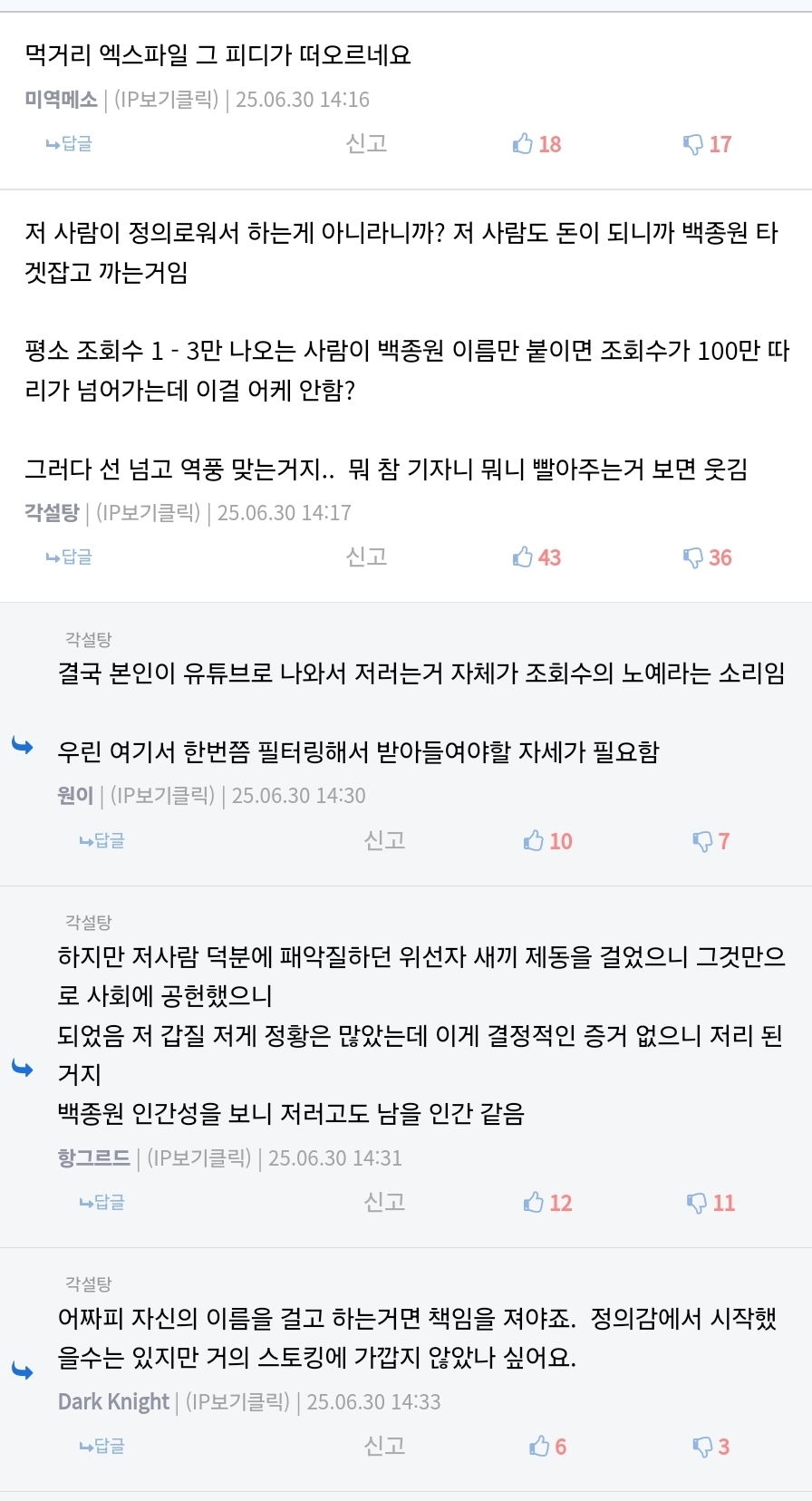Reply to Dark Knight's comment
812x1501 pixels.
pyautogui.click(x=101, y=1447)
